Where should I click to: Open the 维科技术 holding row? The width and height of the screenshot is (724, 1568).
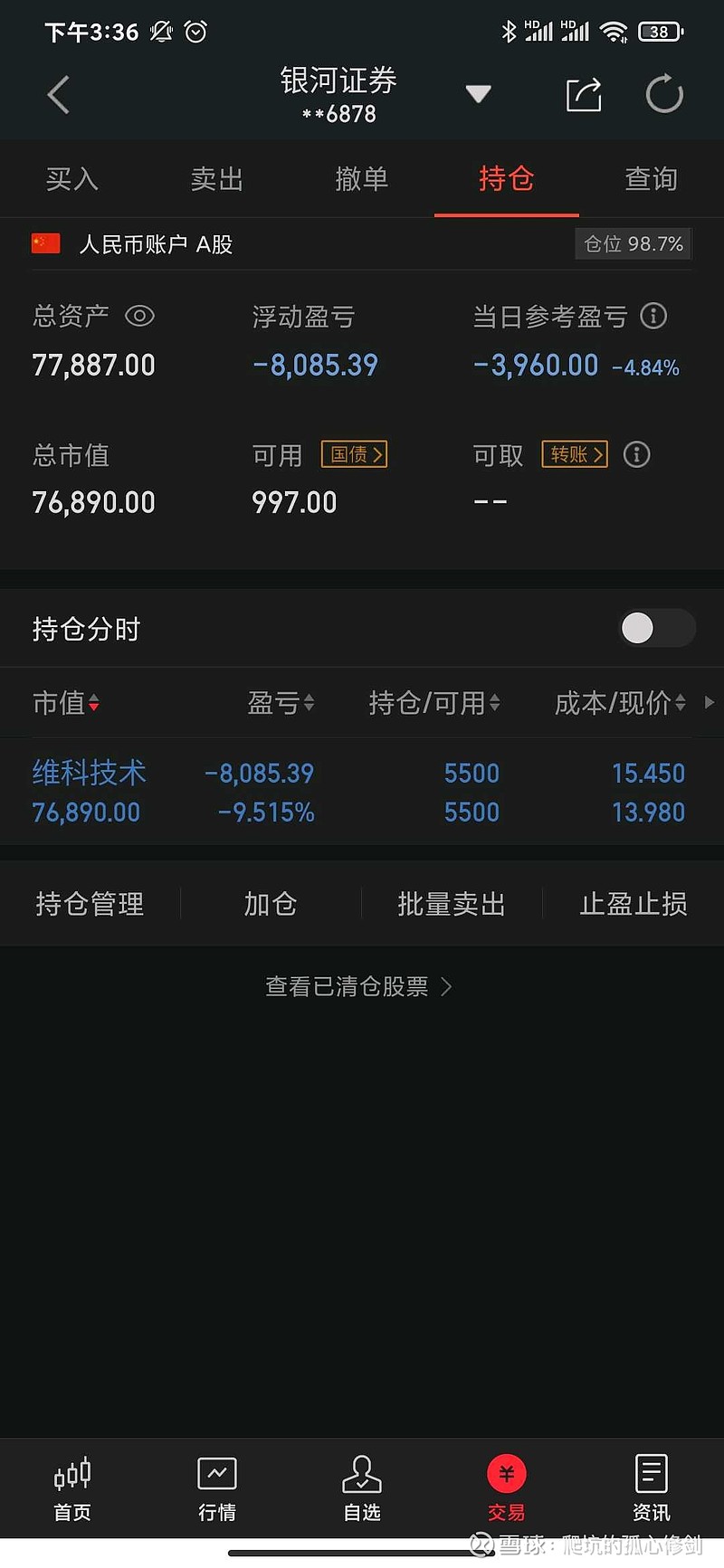[x=362, y=792]
